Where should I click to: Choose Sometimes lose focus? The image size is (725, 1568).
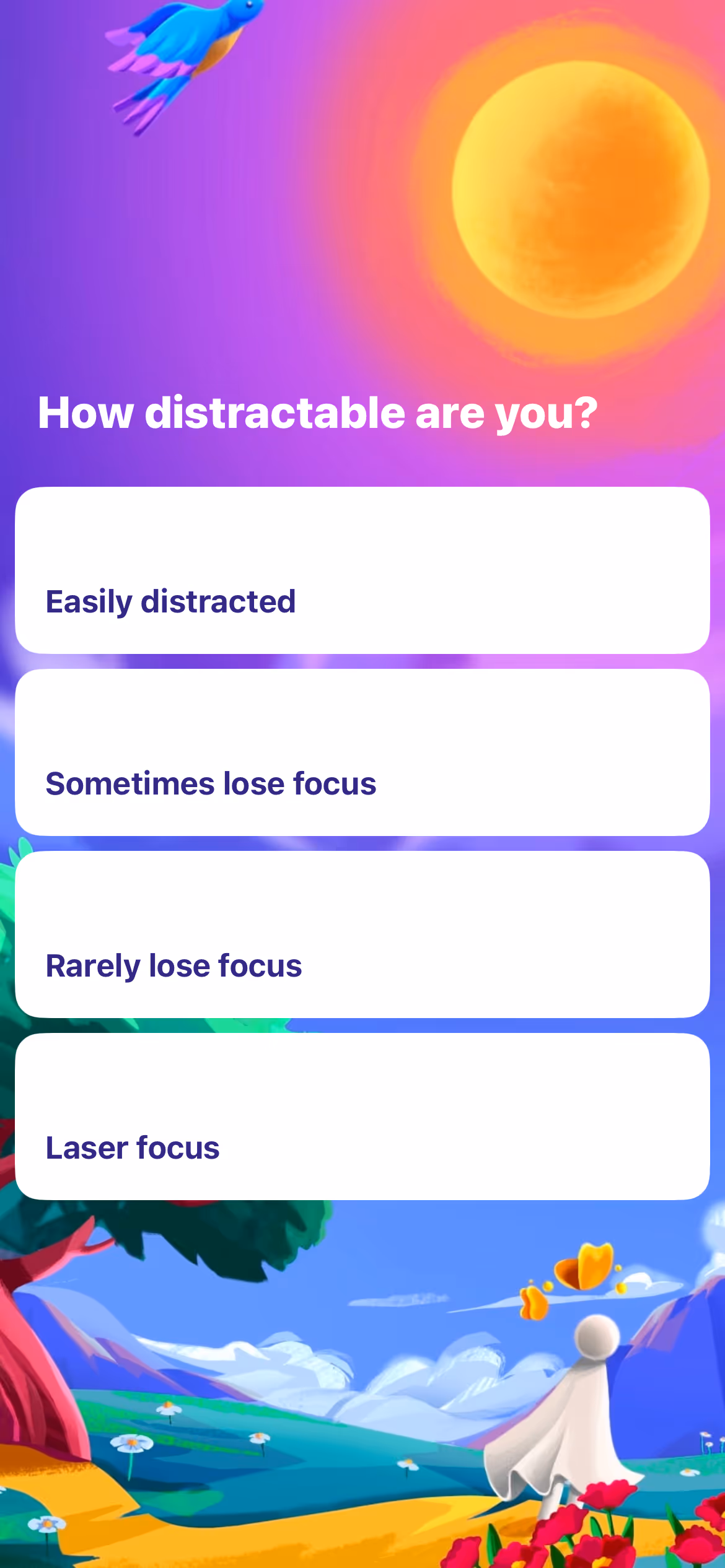coord(362,752)
